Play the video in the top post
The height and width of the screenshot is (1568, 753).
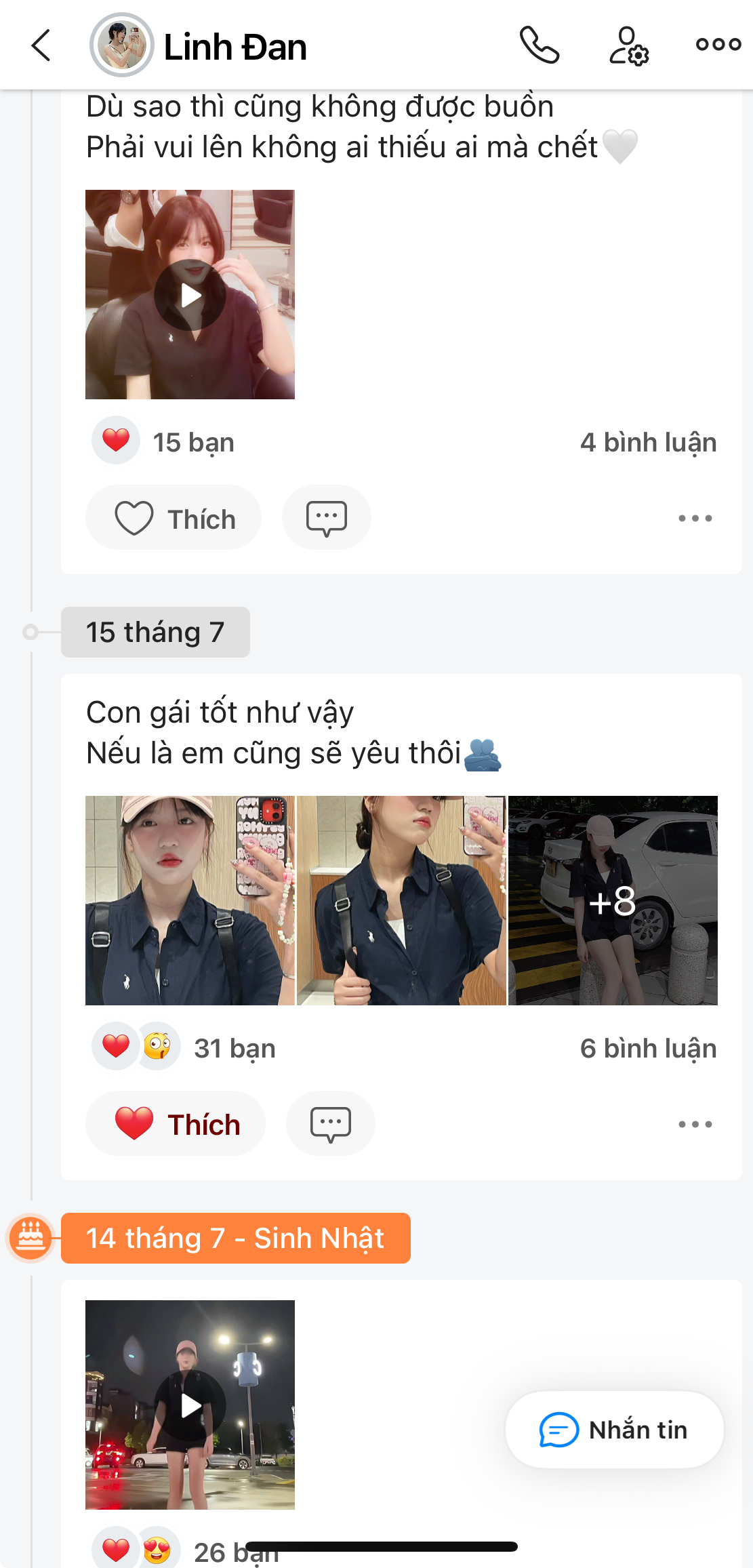click(x=190, y=295)
